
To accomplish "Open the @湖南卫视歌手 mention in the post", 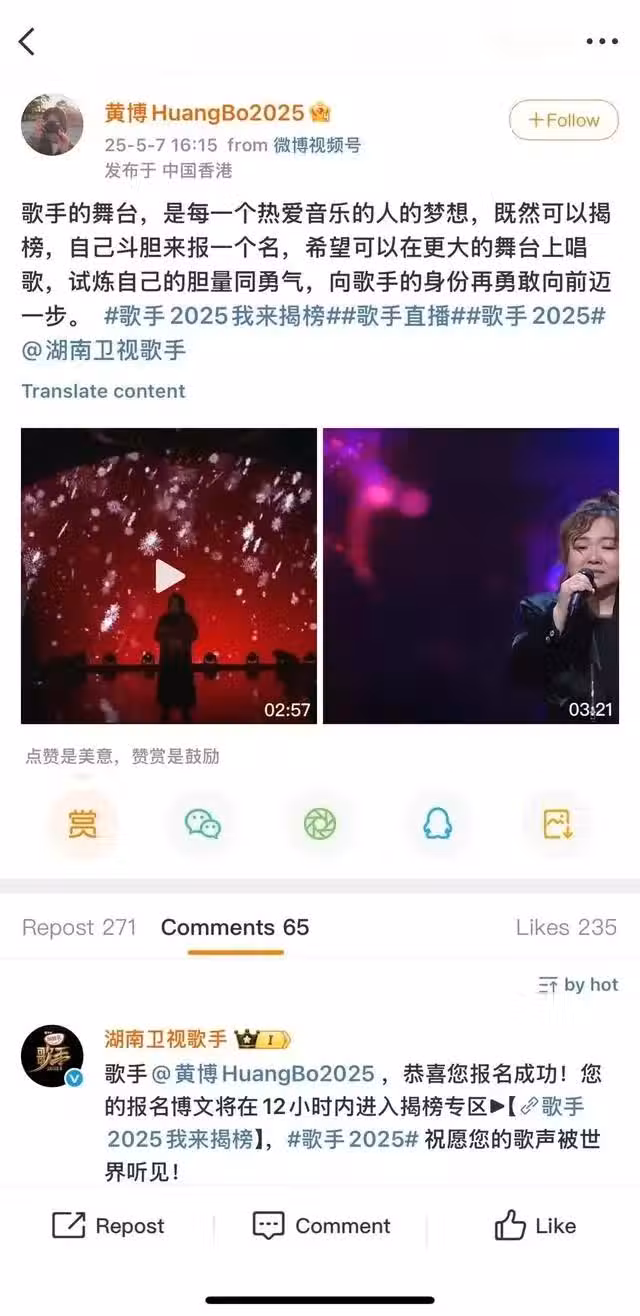I will (x=104, y=350).
